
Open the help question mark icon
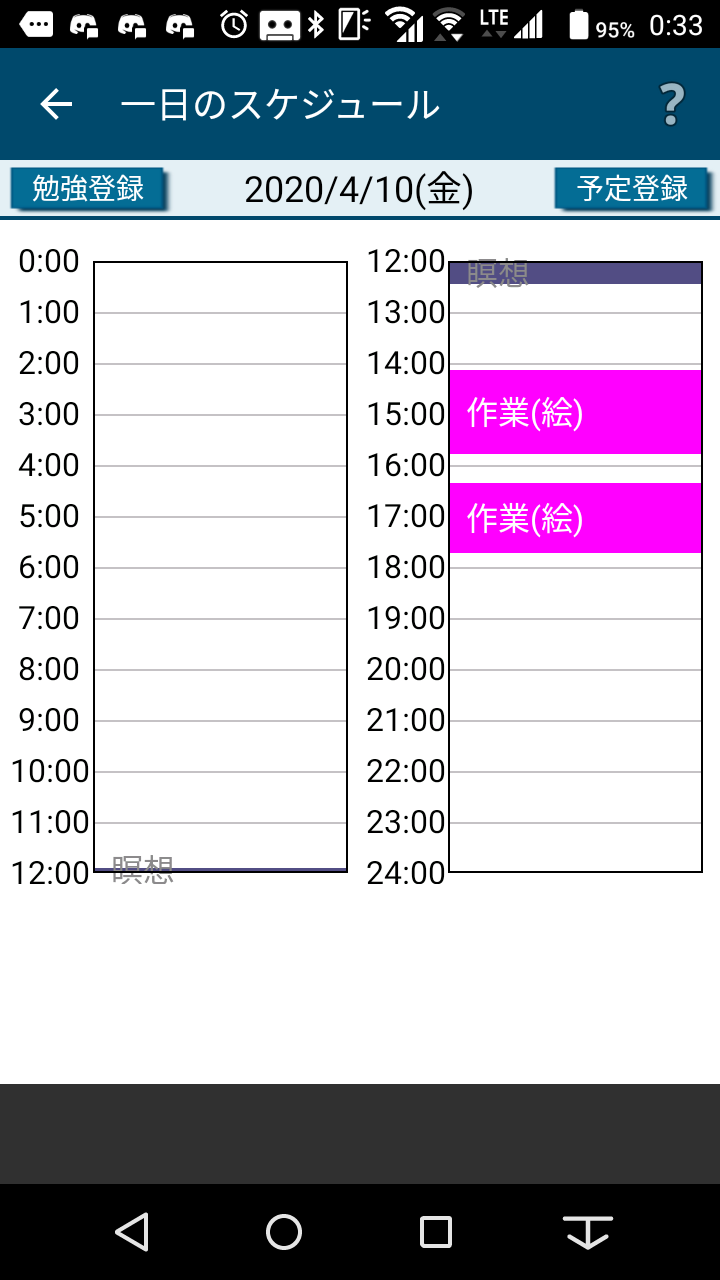pos(671,104)
